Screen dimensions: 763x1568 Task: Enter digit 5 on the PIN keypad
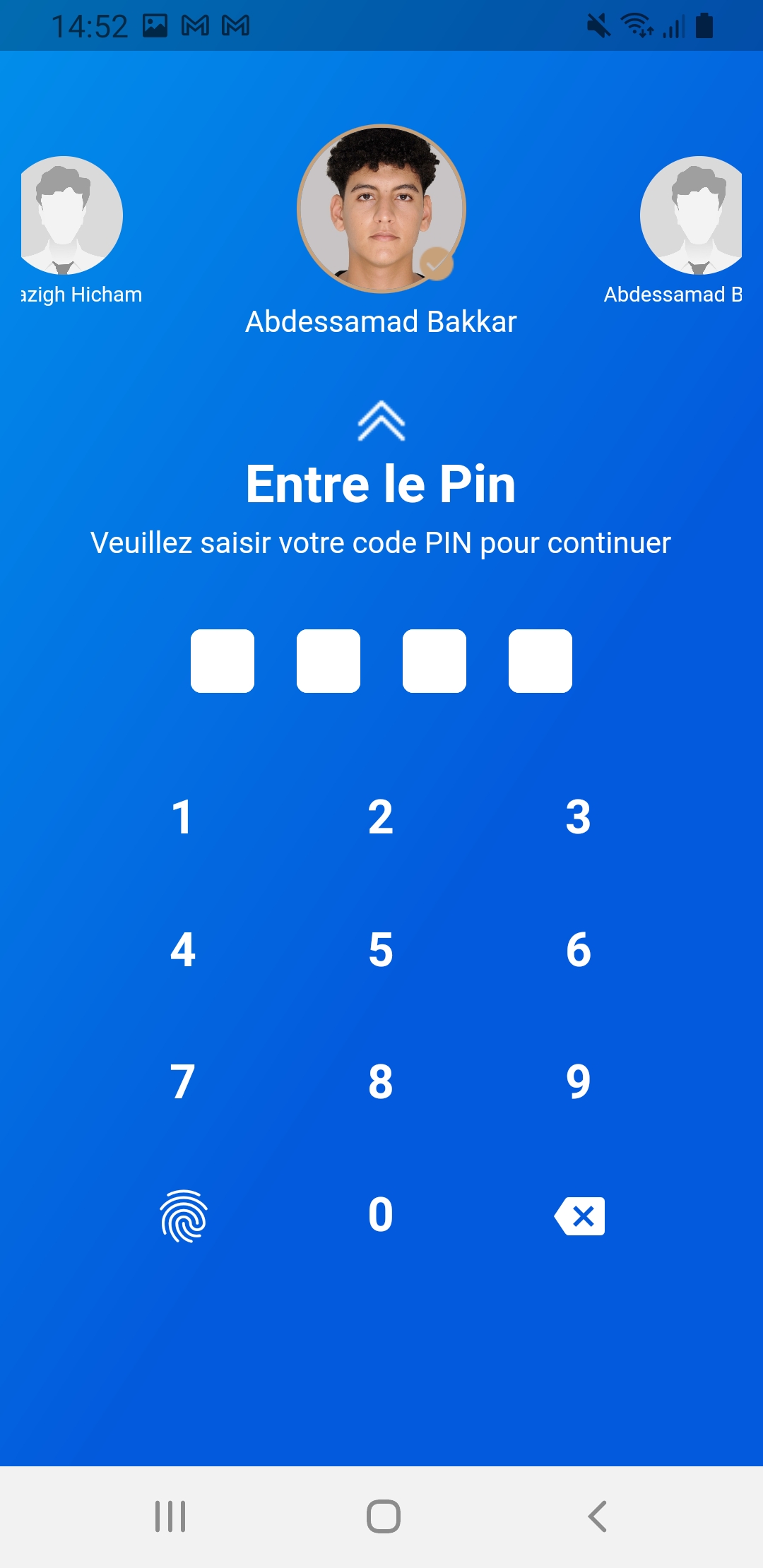click(381, 949)
